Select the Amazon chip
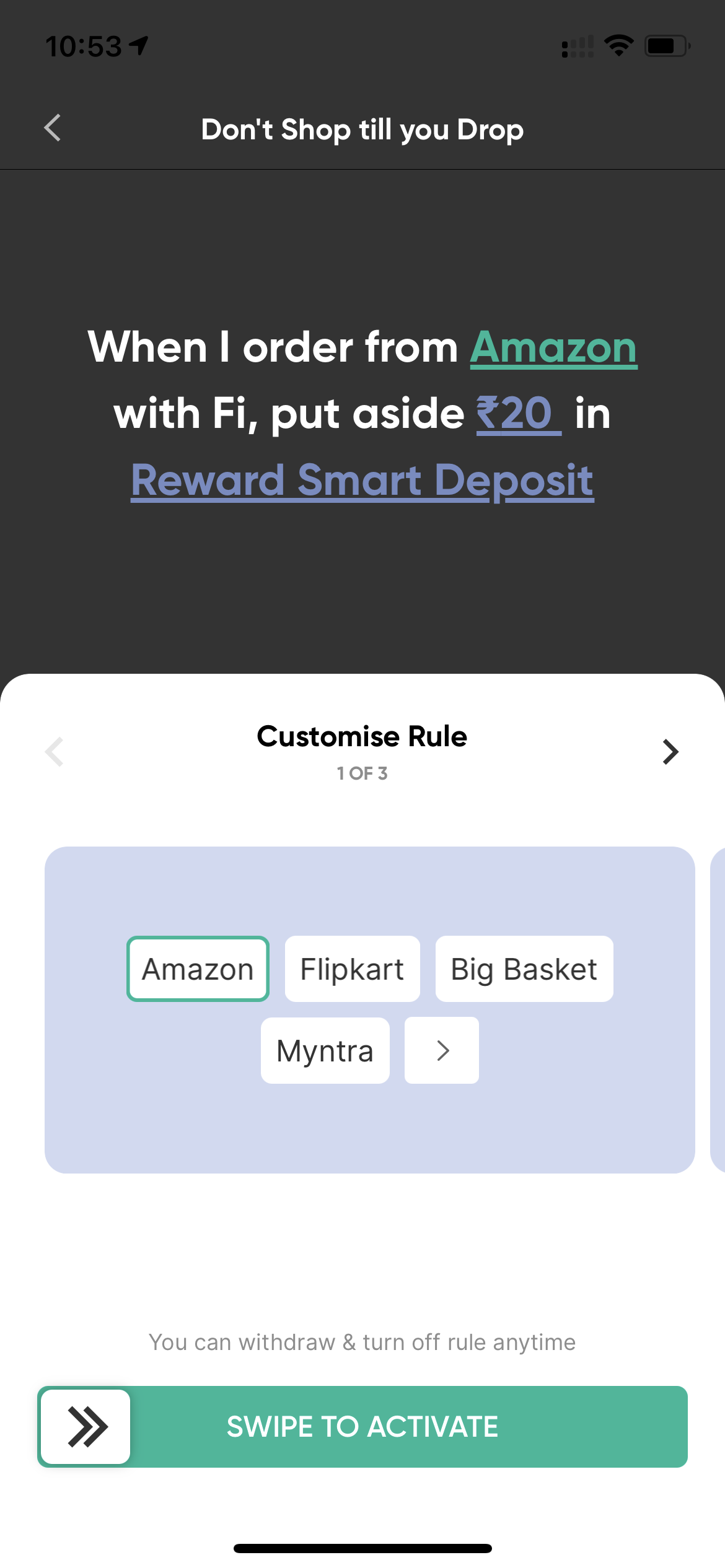 tap(198, 969)
